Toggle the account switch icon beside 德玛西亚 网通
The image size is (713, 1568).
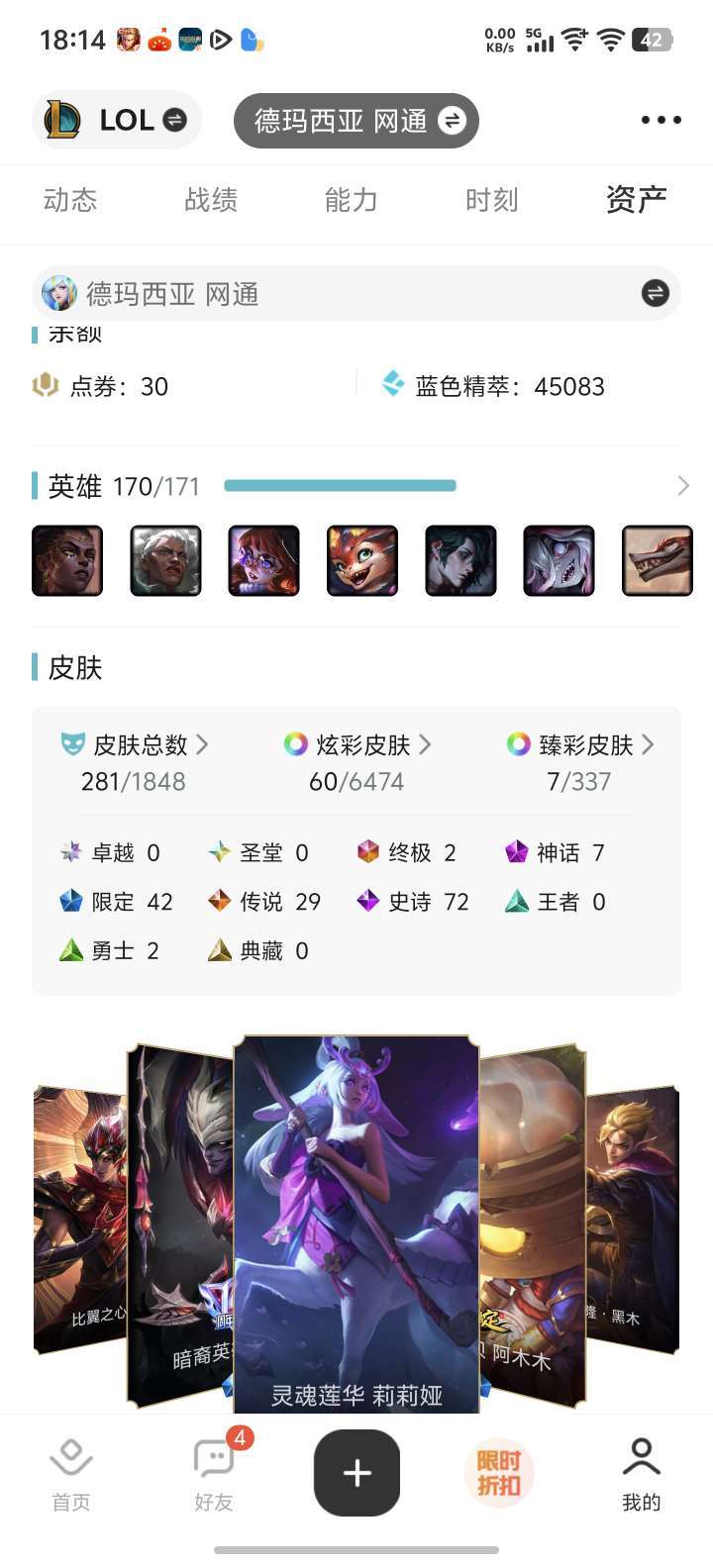coord(653,293)
